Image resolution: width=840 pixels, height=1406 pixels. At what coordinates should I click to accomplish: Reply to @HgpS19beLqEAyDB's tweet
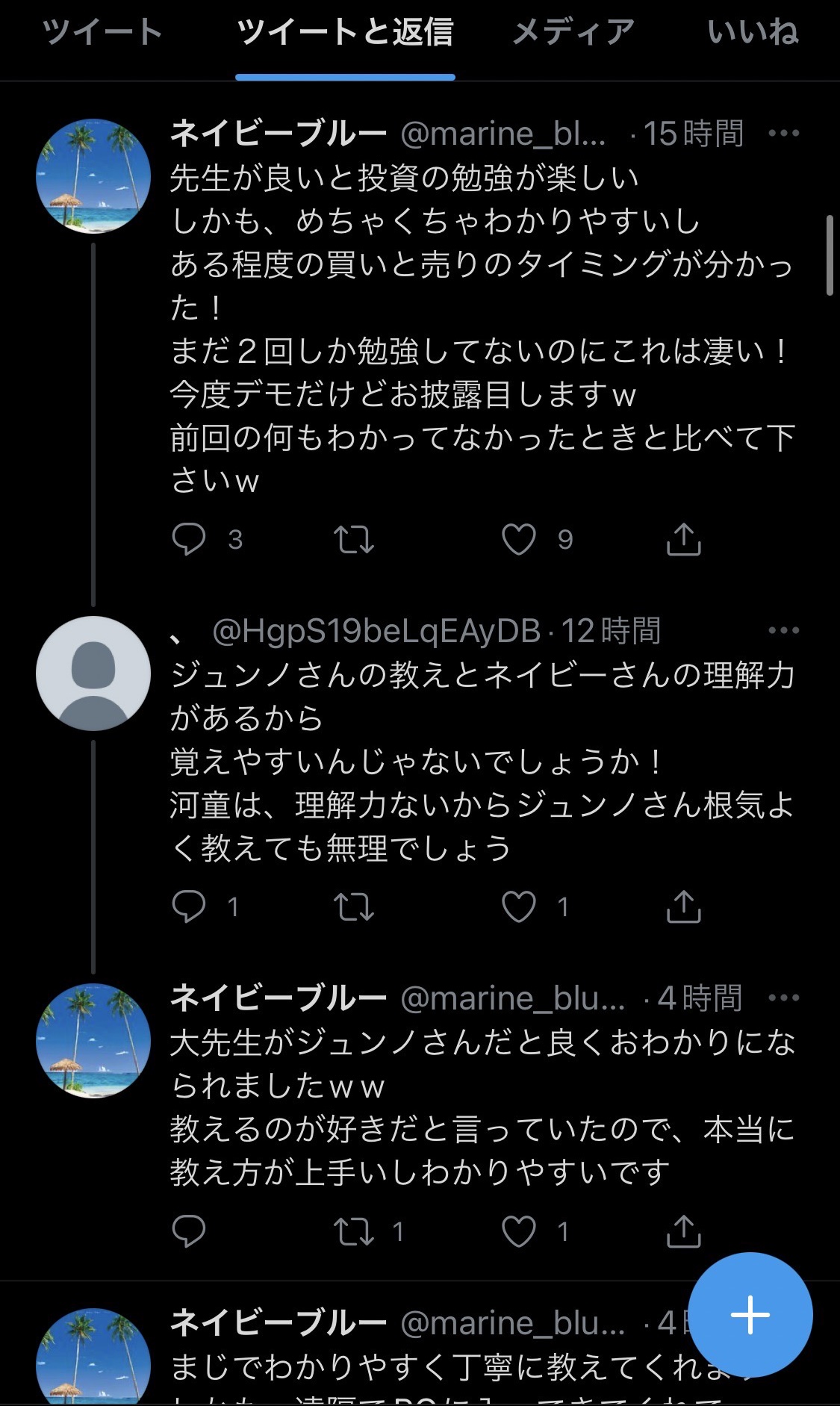click(x=188, y=906)
